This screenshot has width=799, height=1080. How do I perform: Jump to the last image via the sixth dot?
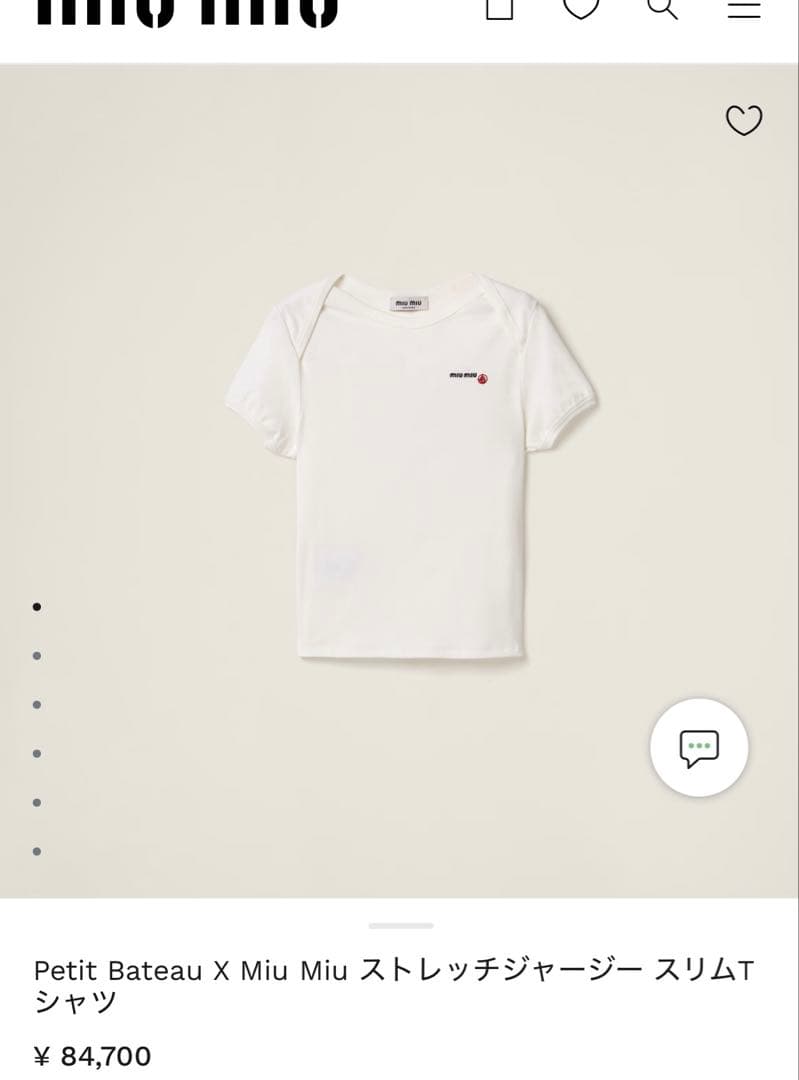coord(38,849)
